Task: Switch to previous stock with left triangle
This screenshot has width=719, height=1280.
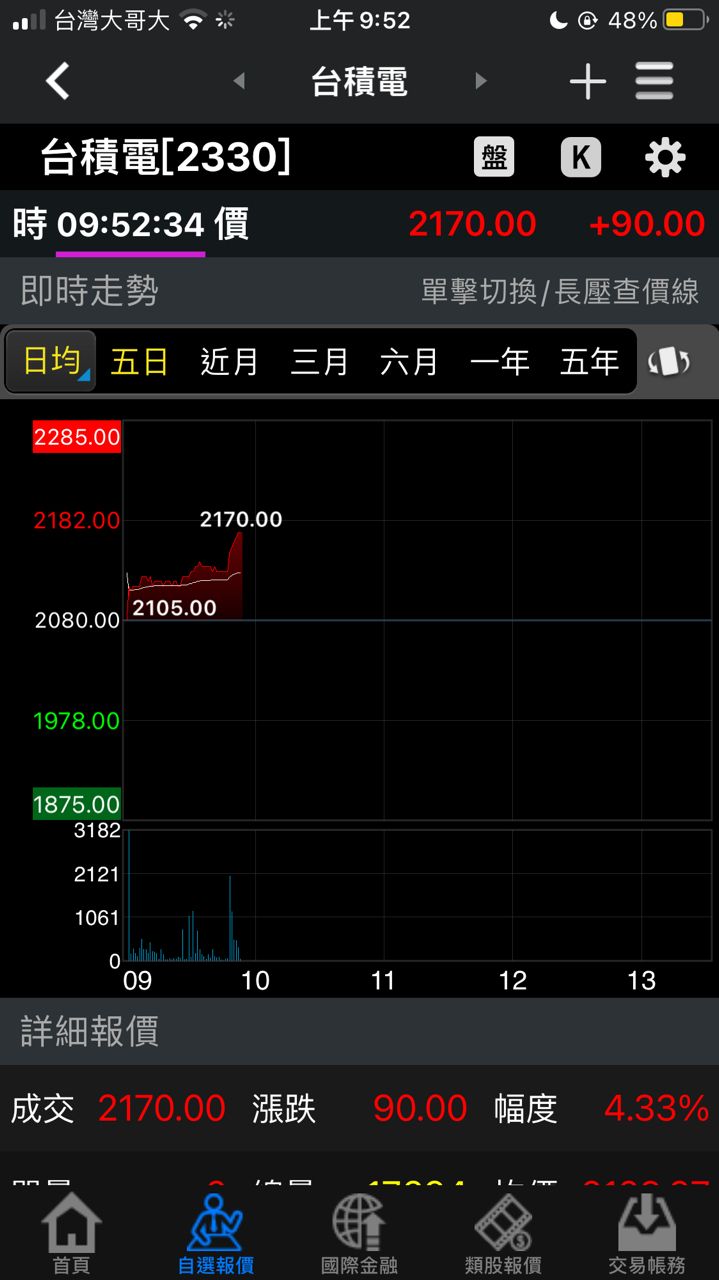Action: [239, 81]
